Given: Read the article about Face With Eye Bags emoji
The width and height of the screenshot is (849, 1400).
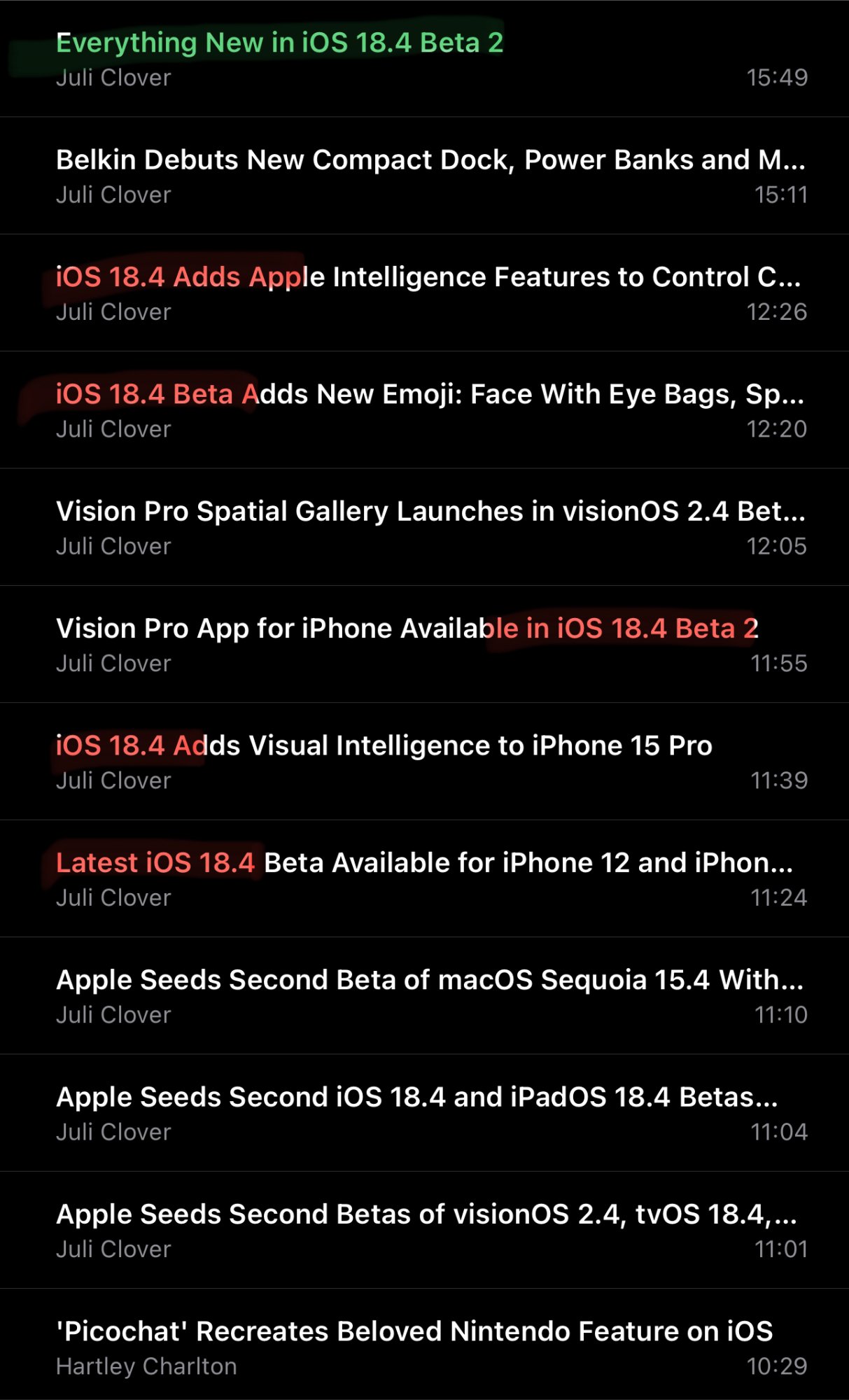Looking at the screenshot, I should click(x=424, y=410).
